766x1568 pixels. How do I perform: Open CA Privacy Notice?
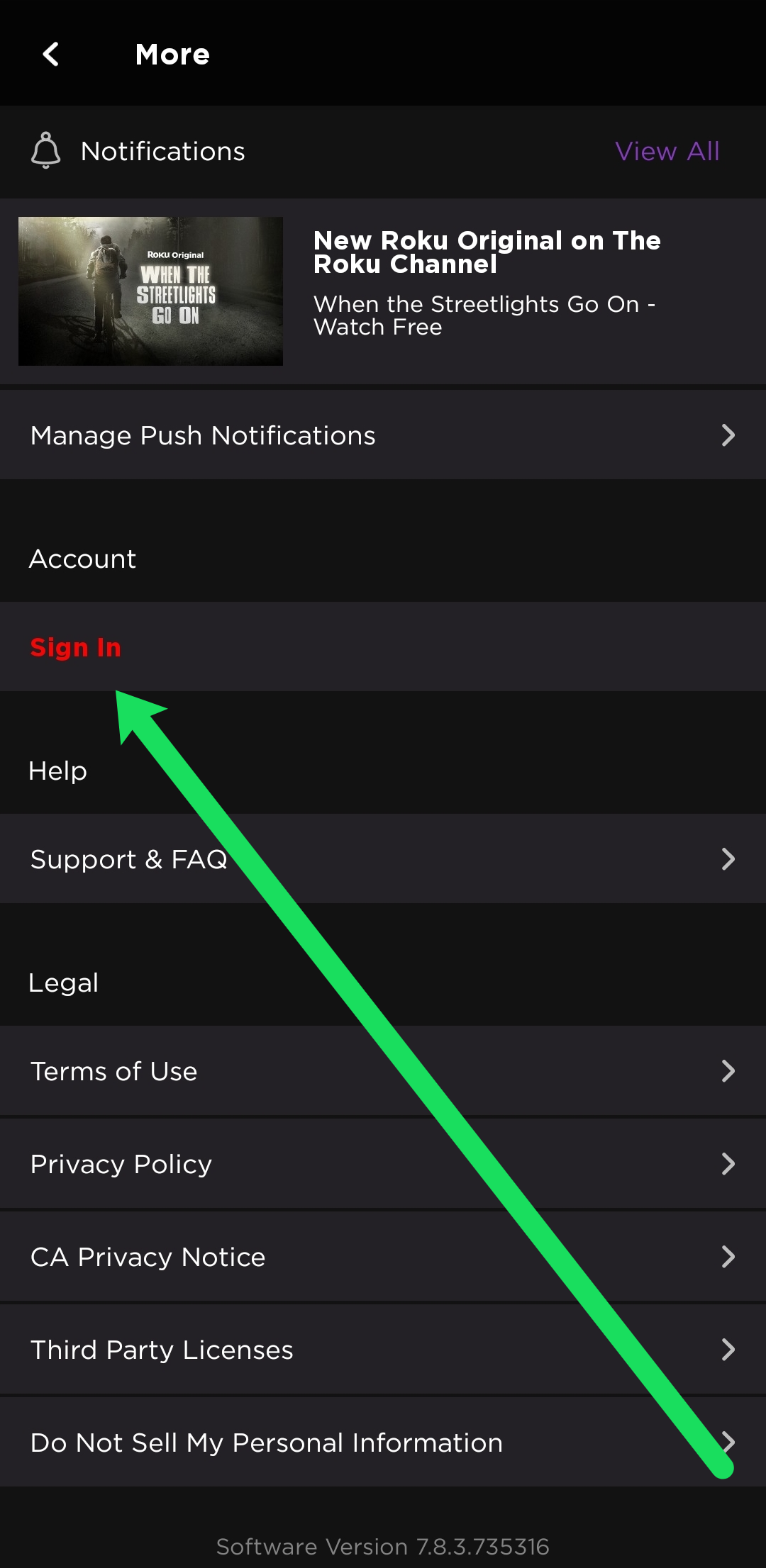tap(383, 1257)
